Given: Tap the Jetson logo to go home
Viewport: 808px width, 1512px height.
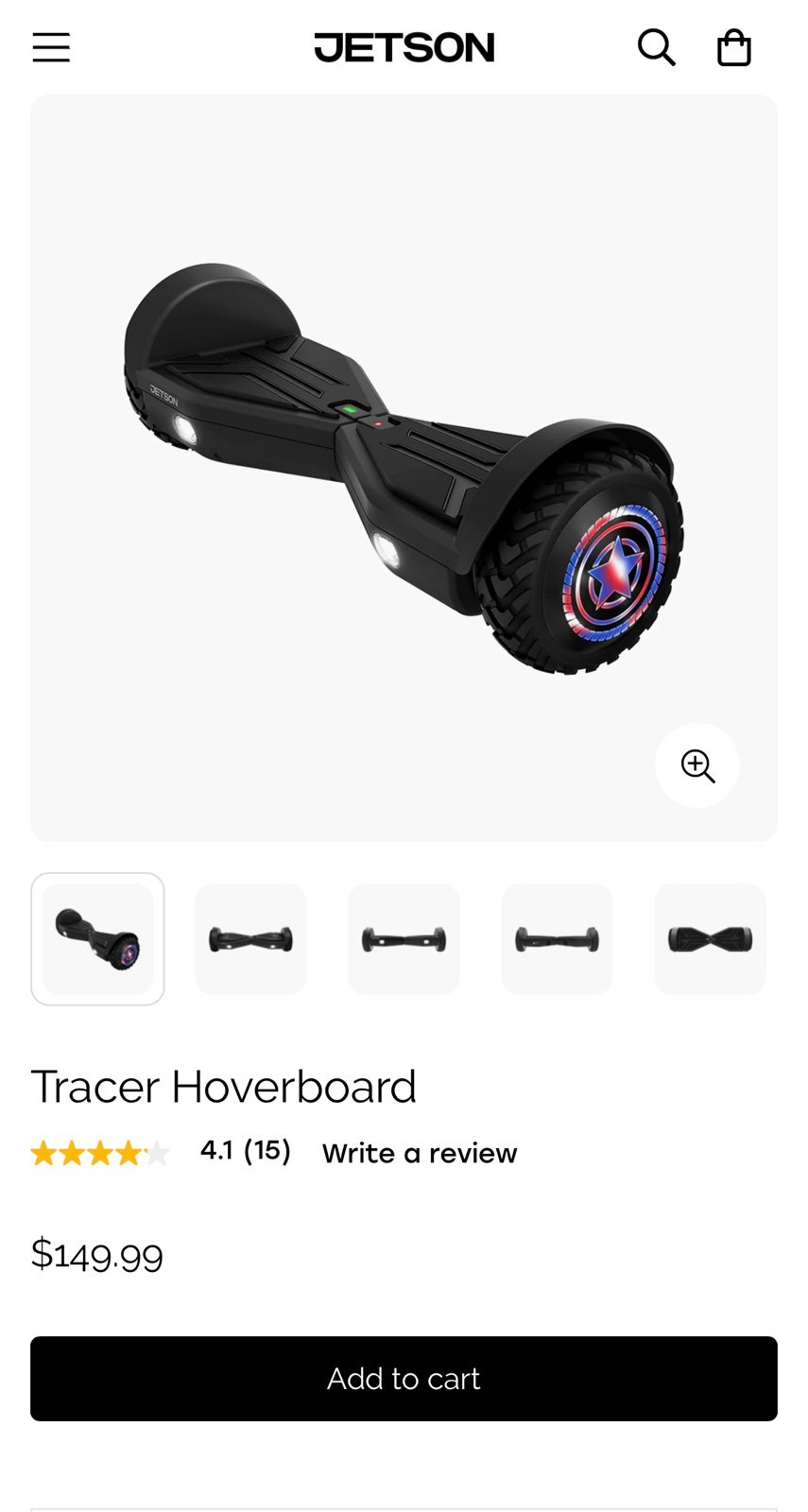Looking at the screenshot, I should [x=404, y=47].
